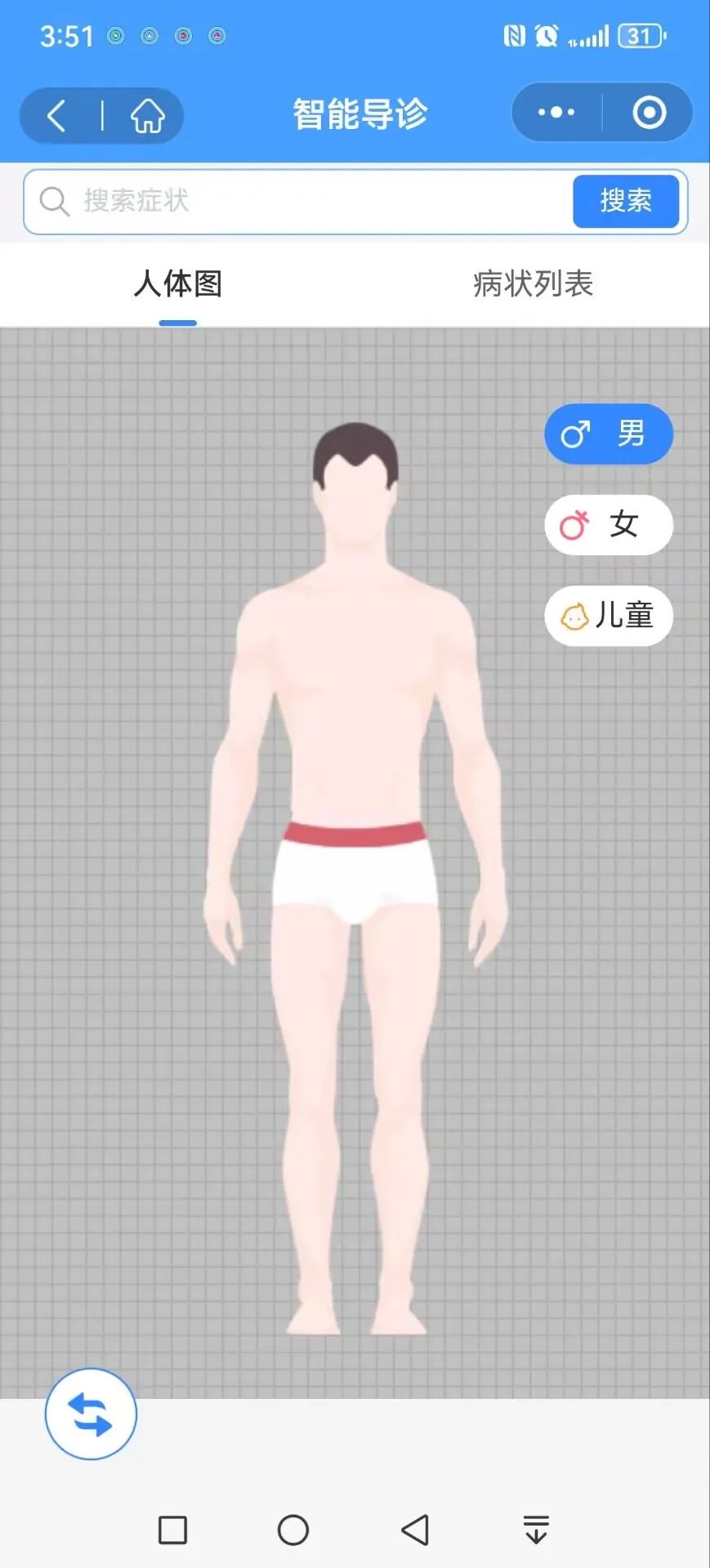
Task: Tap the blue 搜索 button
Action: point(626,201)
